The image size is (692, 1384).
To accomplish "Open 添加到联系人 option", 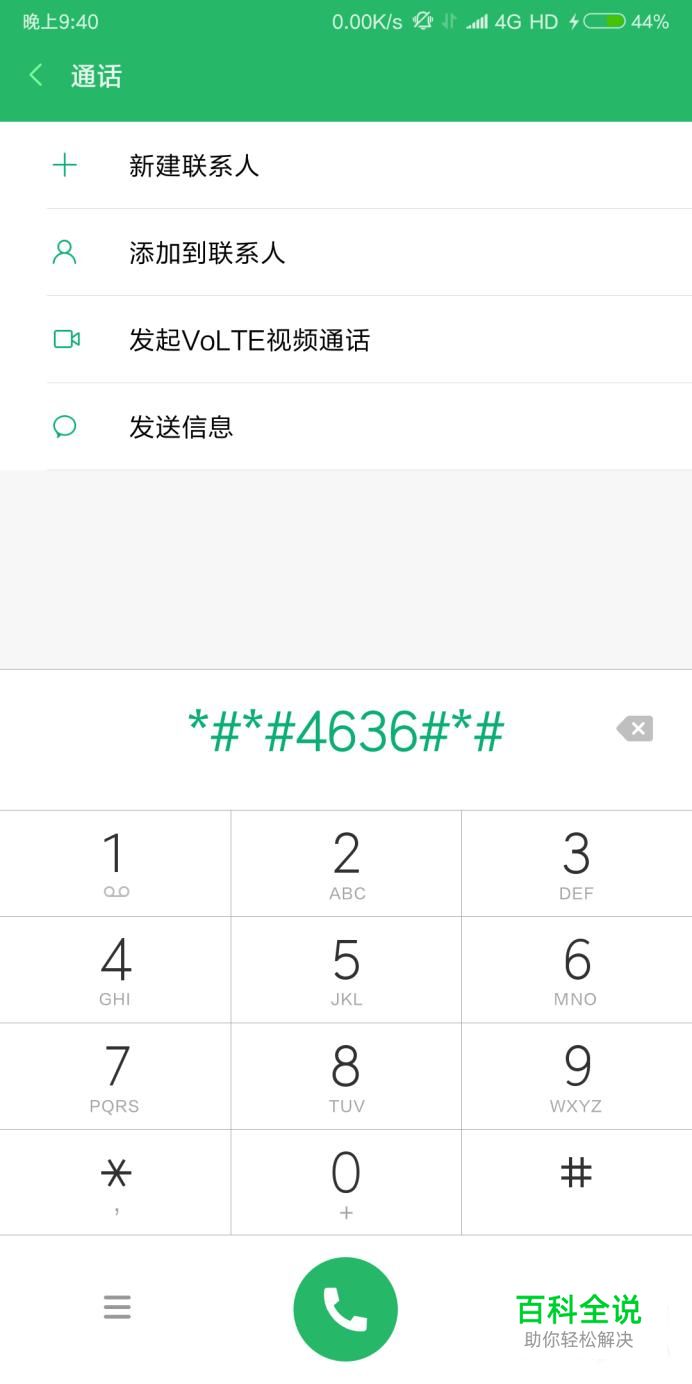I will 207,253.
